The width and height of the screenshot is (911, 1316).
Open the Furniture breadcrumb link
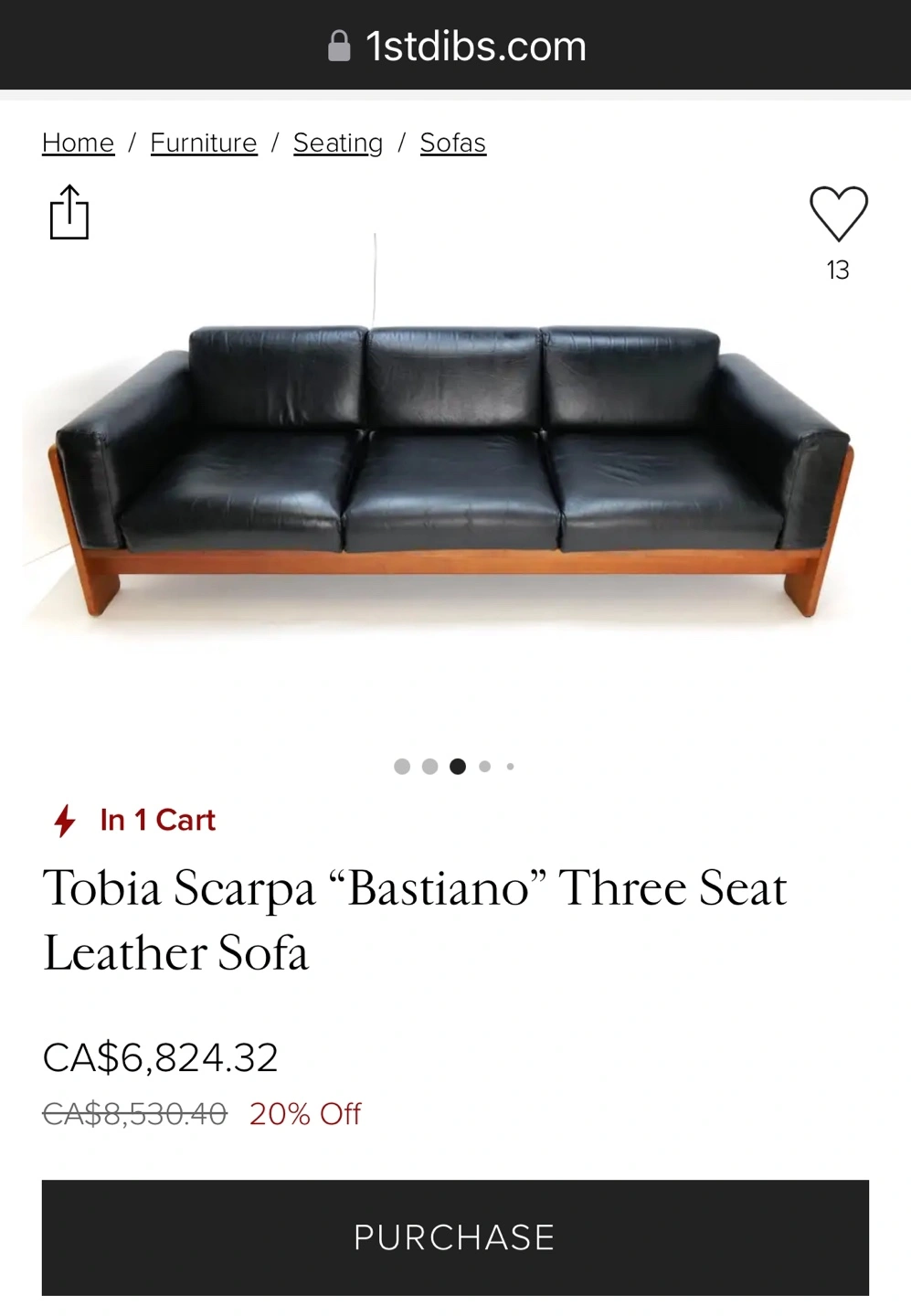(x=204, y=143)
